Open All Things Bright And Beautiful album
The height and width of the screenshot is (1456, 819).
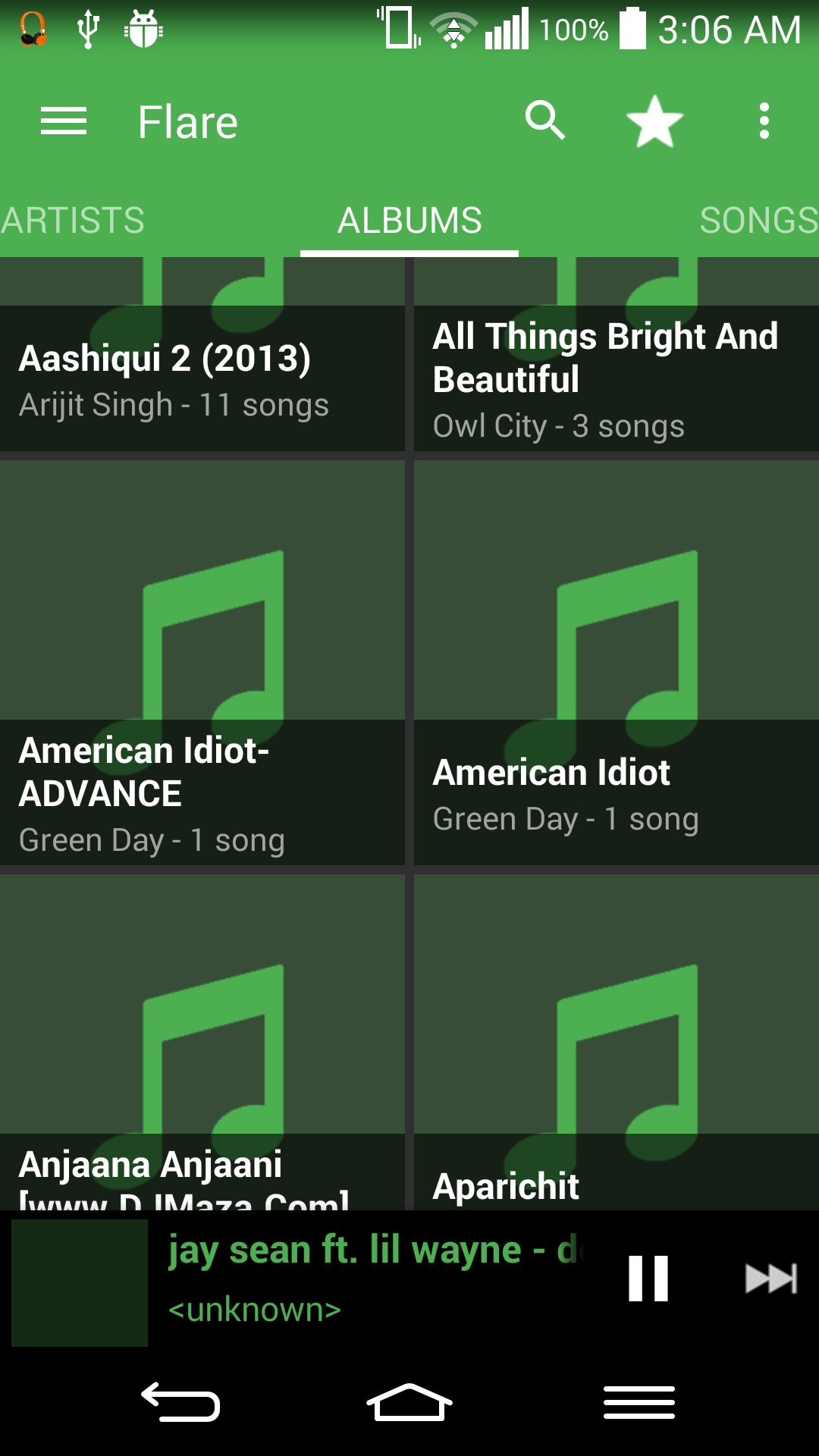tap(617, 355)
